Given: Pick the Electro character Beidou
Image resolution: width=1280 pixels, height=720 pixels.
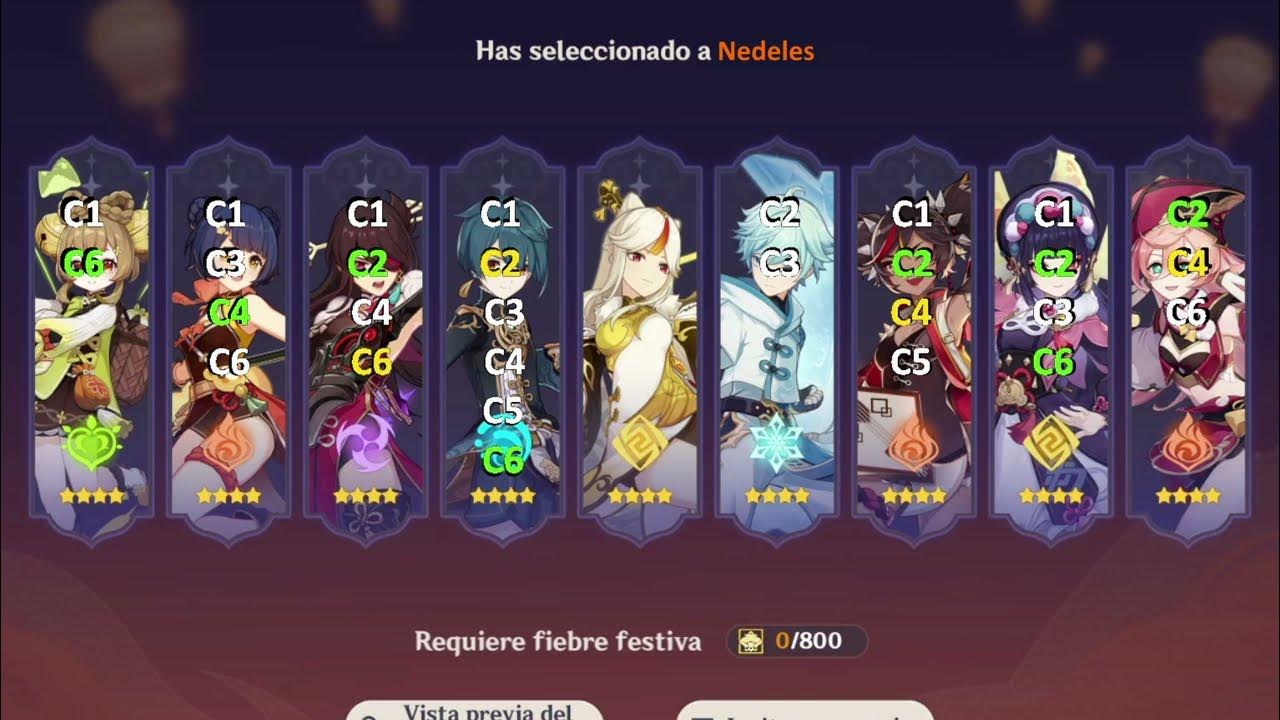Looking at the screenshot, I should (x=366, y=340).
